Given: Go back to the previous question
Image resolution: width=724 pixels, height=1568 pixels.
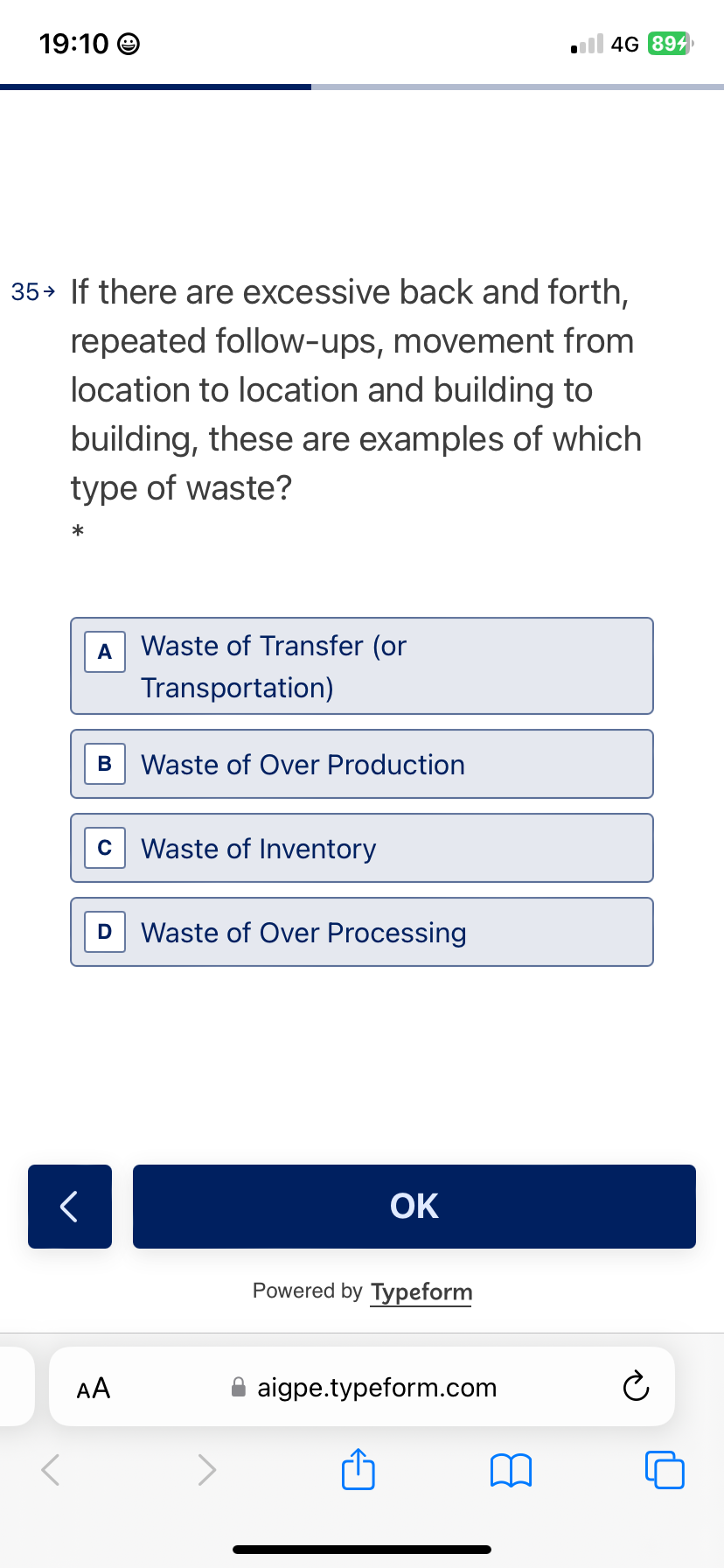Looking at the screenshot, I should point(70,1206).
